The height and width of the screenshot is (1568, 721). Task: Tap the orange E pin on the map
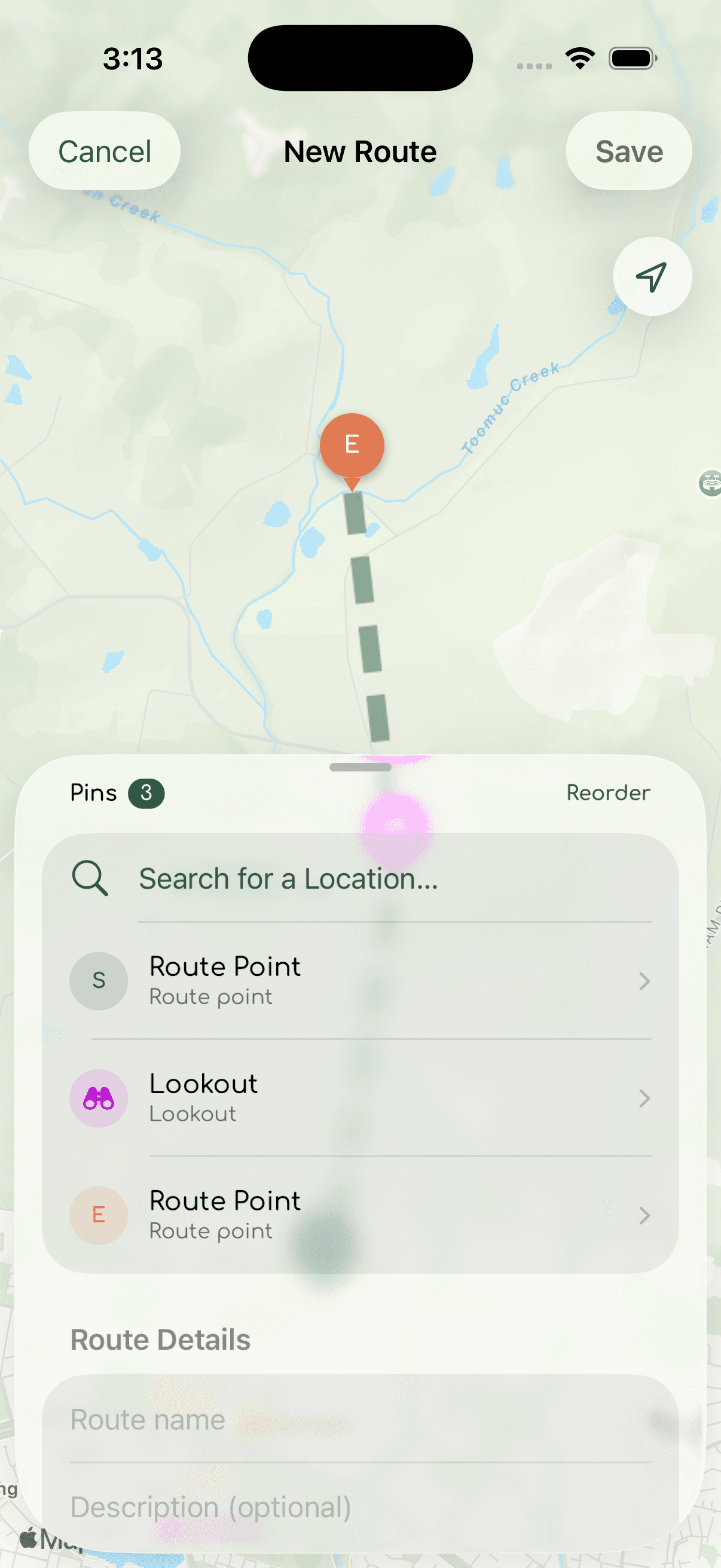(x=352, y=445)
